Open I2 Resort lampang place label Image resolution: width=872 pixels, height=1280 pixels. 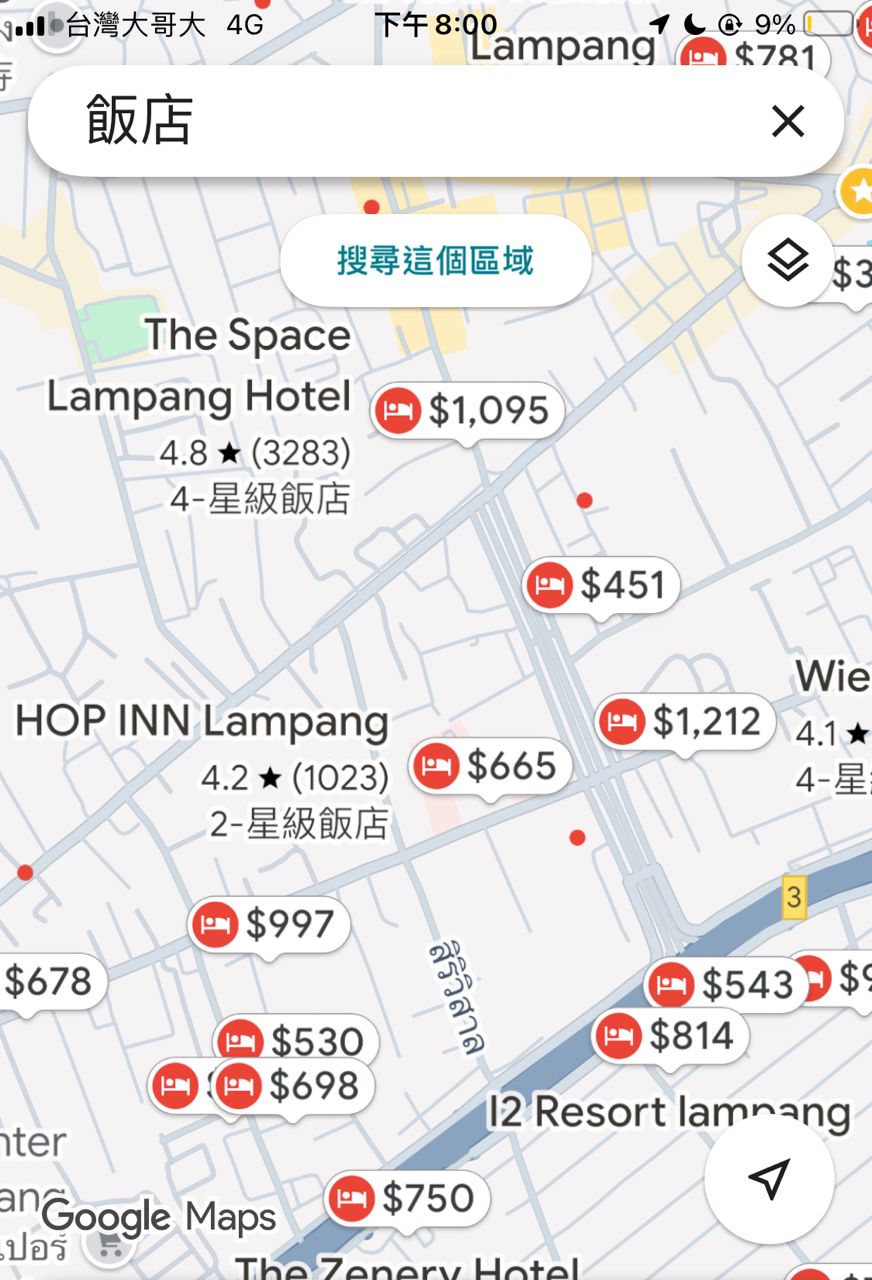[669, 1111]
